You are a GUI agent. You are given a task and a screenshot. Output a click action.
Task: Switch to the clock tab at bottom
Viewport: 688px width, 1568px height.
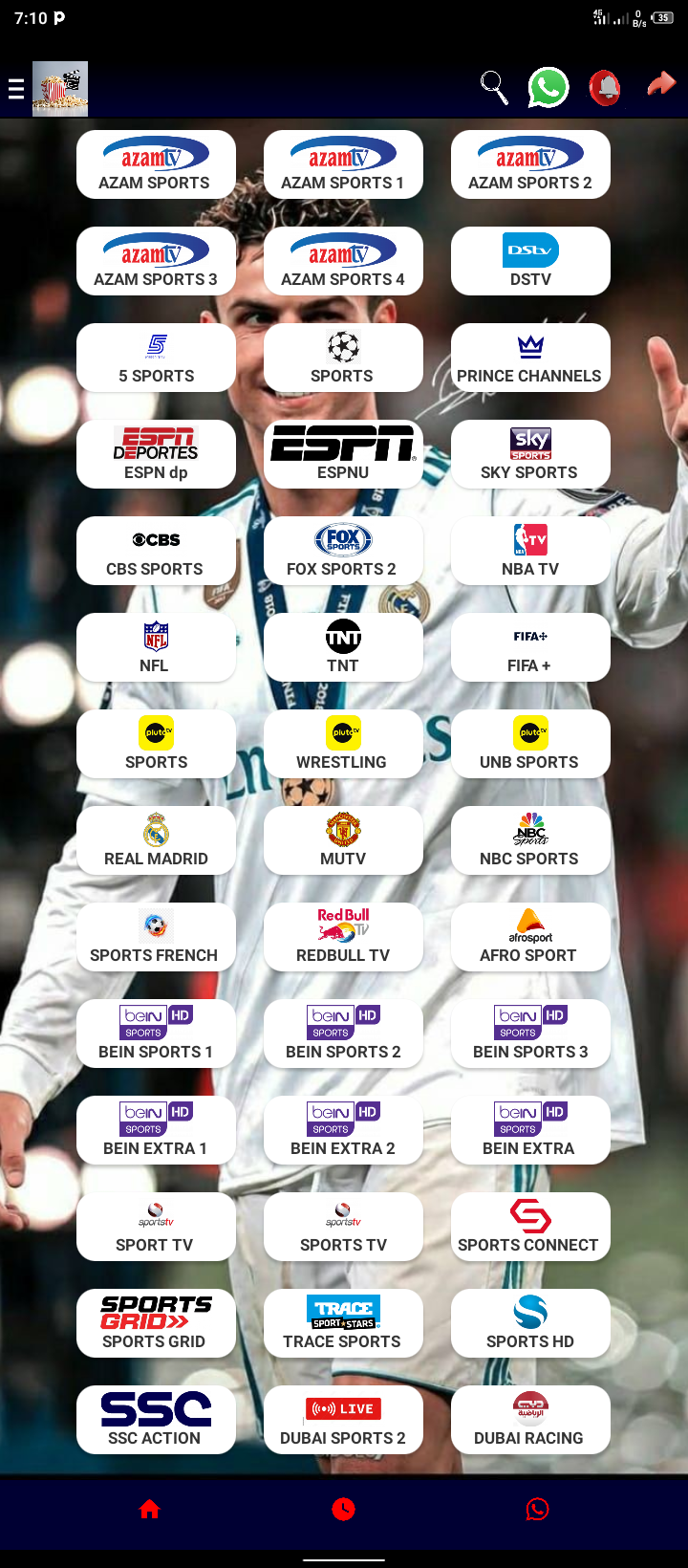343,1509
